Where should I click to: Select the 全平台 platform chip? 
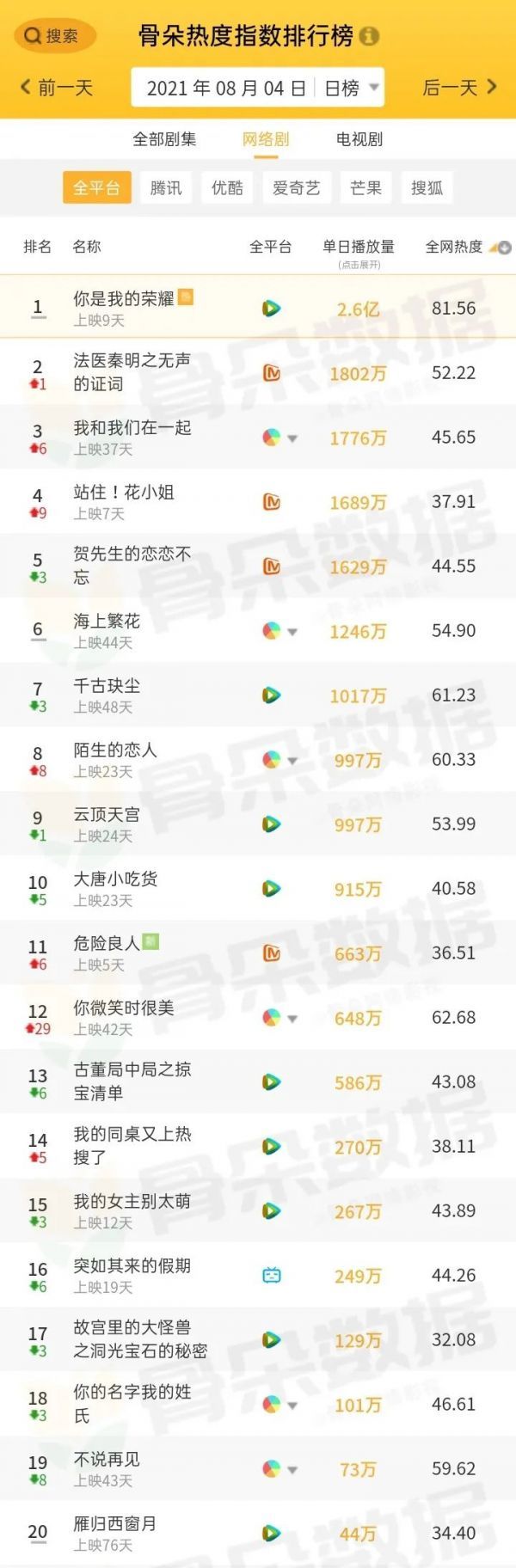96,187
